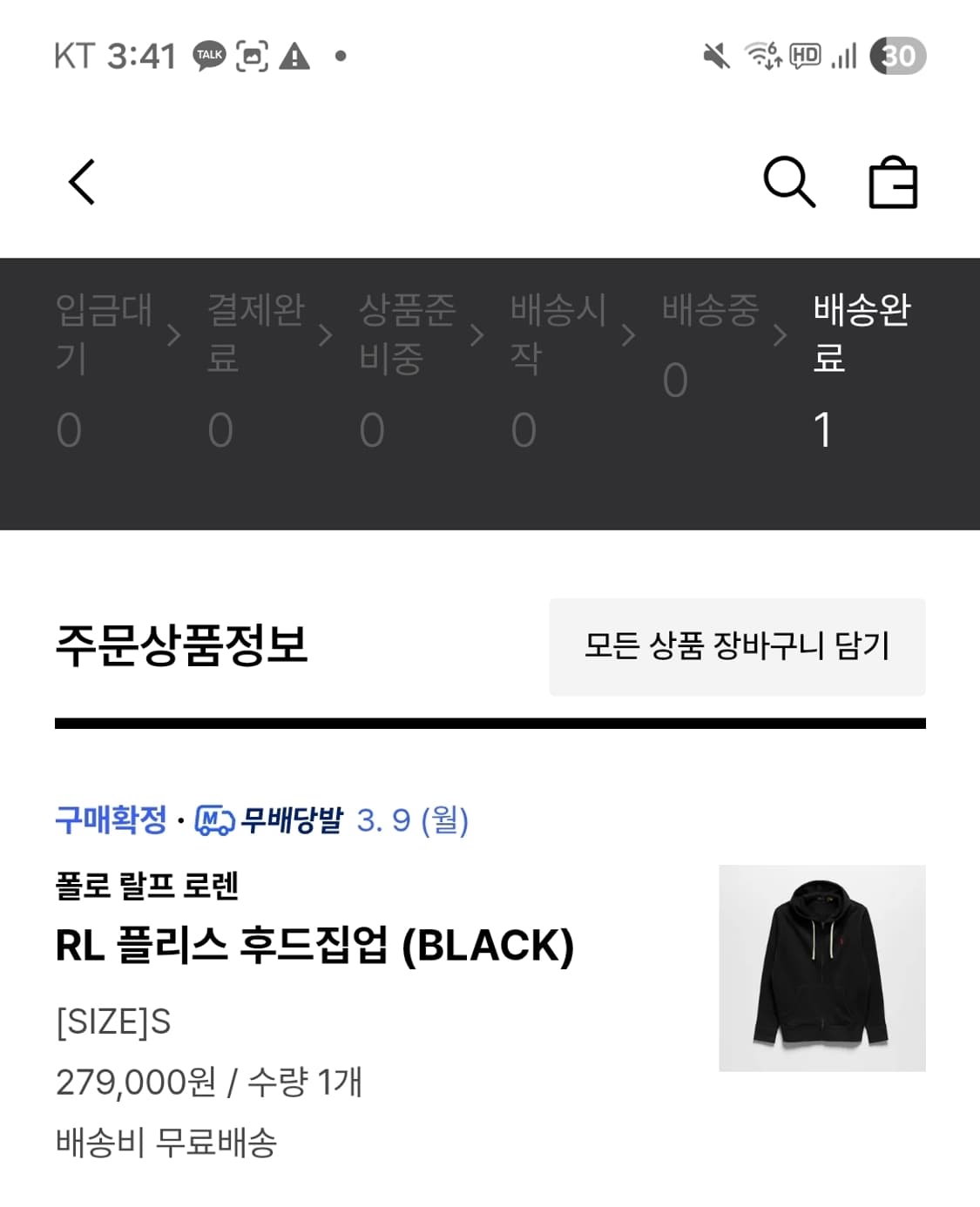Tap the battery indicator showing 30
This screenshot has width=980, height=1207.
899,55
